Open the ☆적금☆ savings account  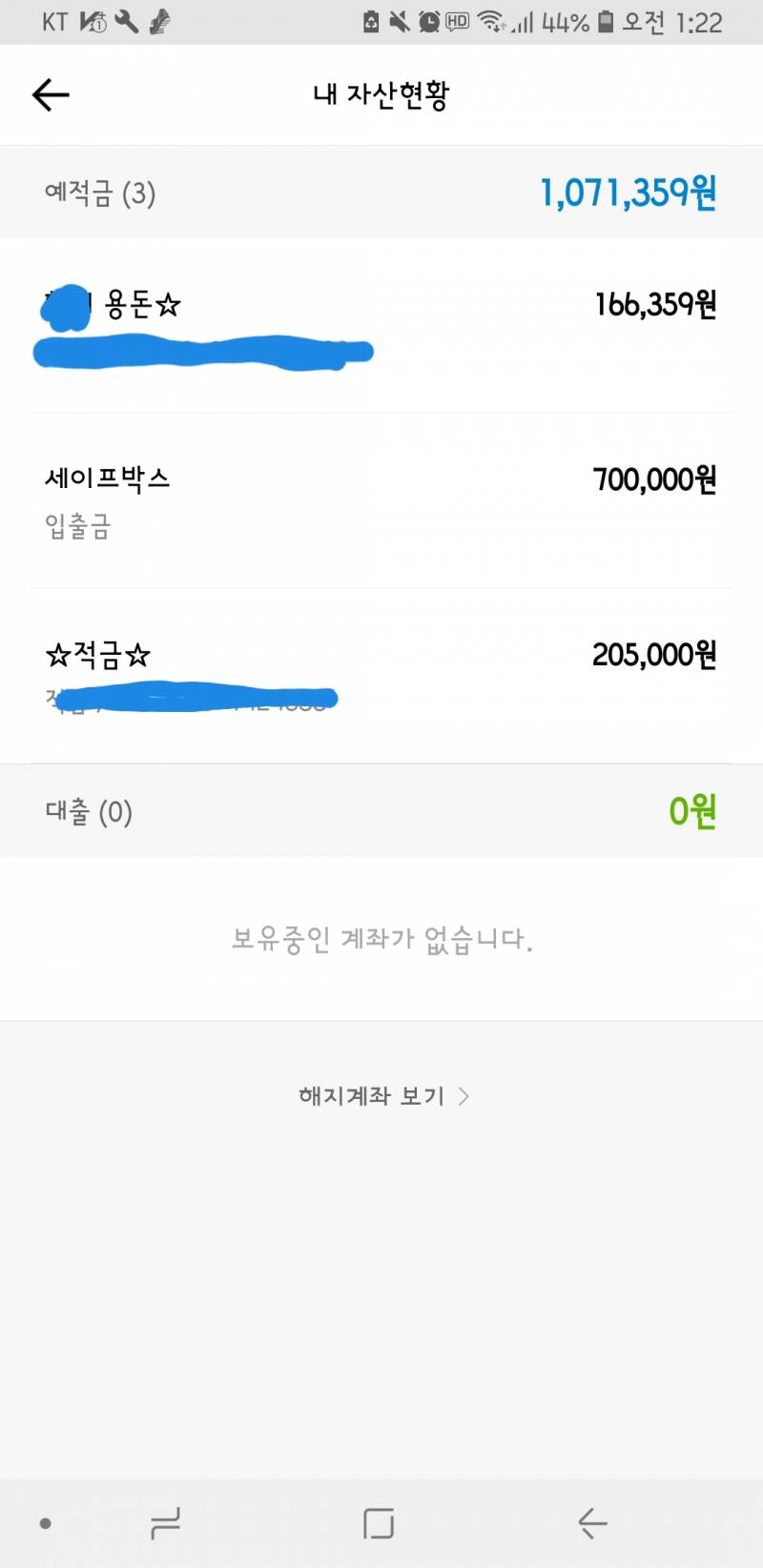click(381, 672)
